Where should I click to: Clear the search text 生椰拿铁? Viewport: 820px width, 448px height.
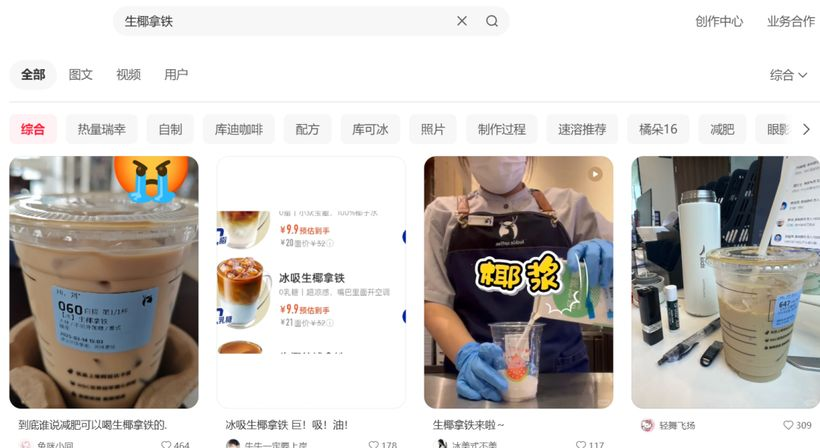click(462, 21)
